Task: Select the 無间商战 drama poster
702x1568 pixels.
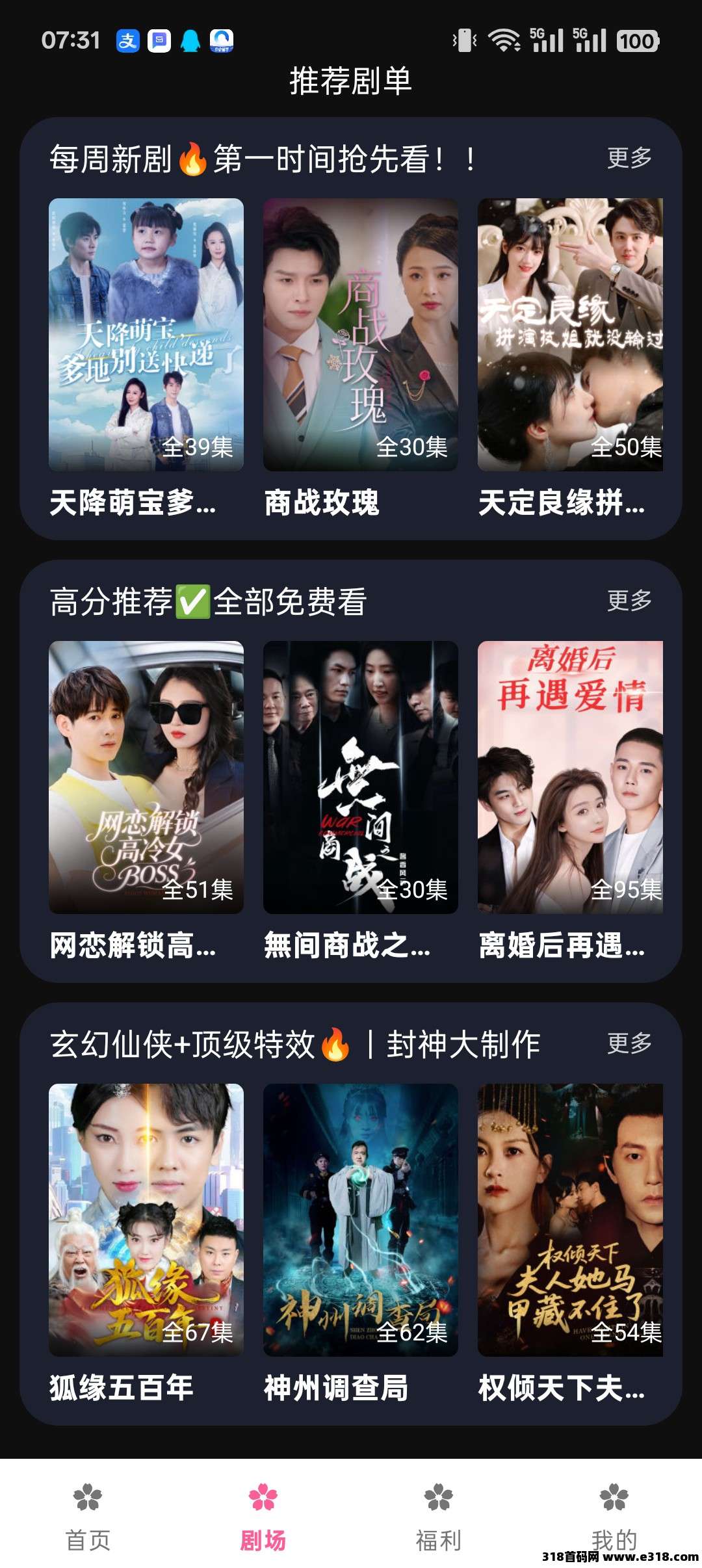Action: [361, 777]
